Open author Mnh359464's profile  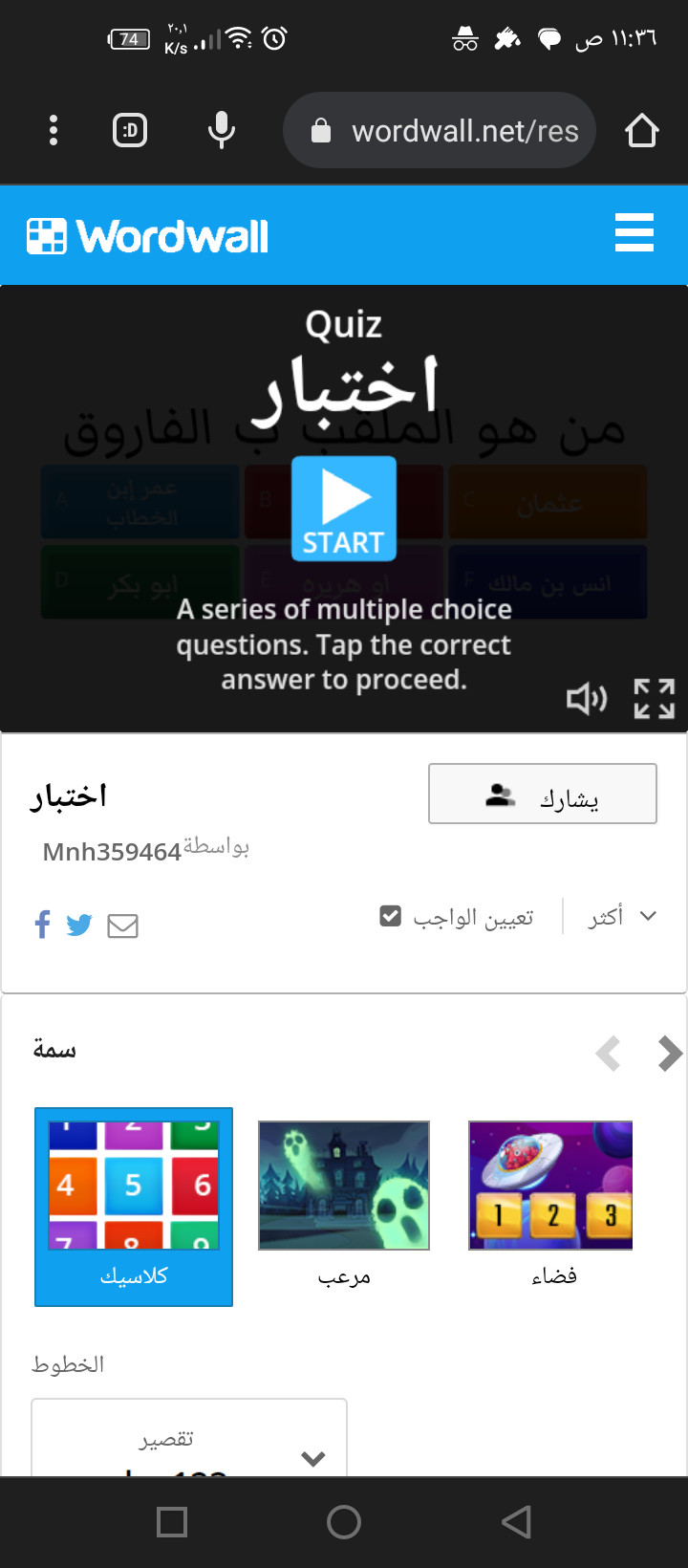click(112, 852)
